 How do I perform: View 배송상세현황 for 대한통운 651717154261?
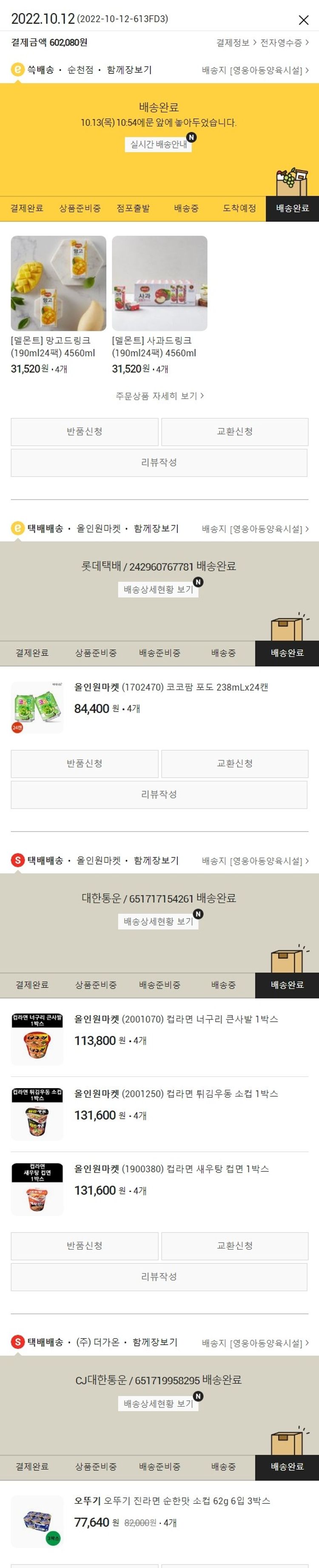coord(158,921)
